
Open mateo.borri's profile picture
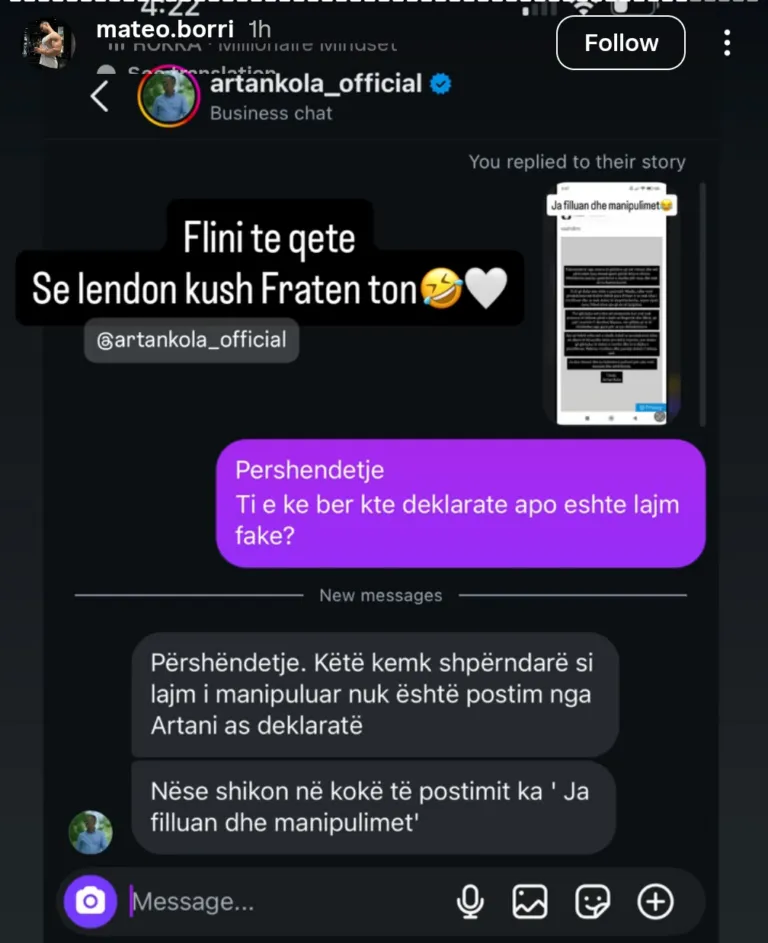click(x=49, y=43)
